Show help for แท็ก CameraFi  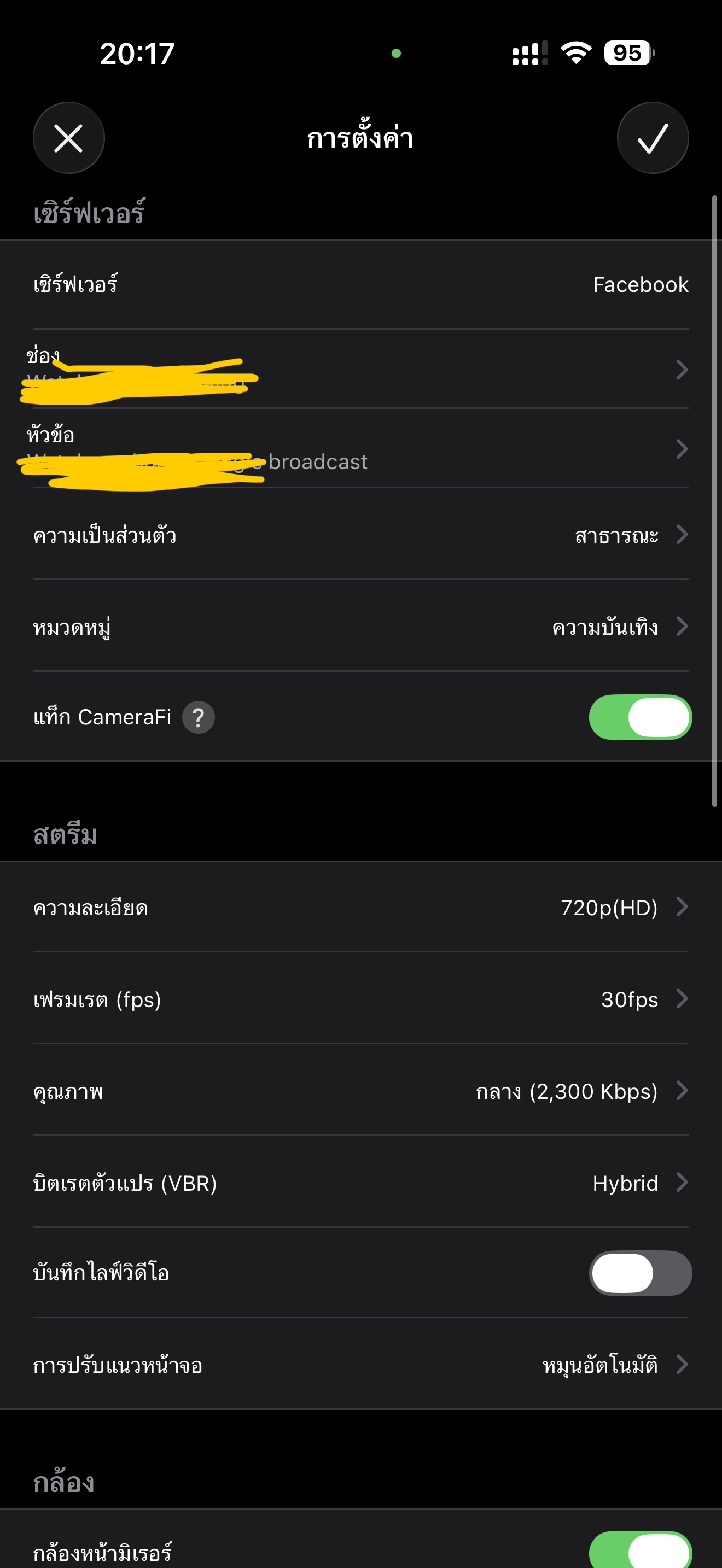point(199,718)
